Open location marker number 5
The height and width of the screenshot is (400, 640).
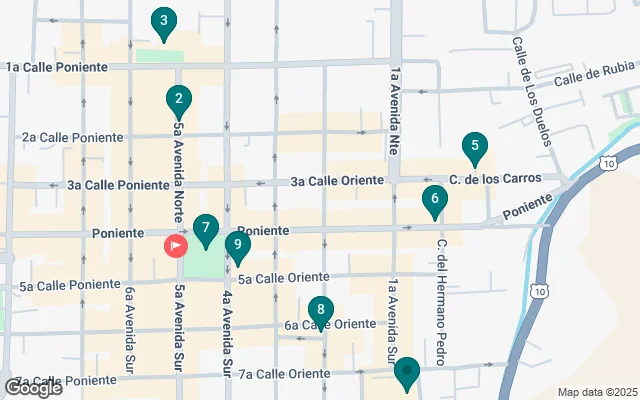[475, 148]
